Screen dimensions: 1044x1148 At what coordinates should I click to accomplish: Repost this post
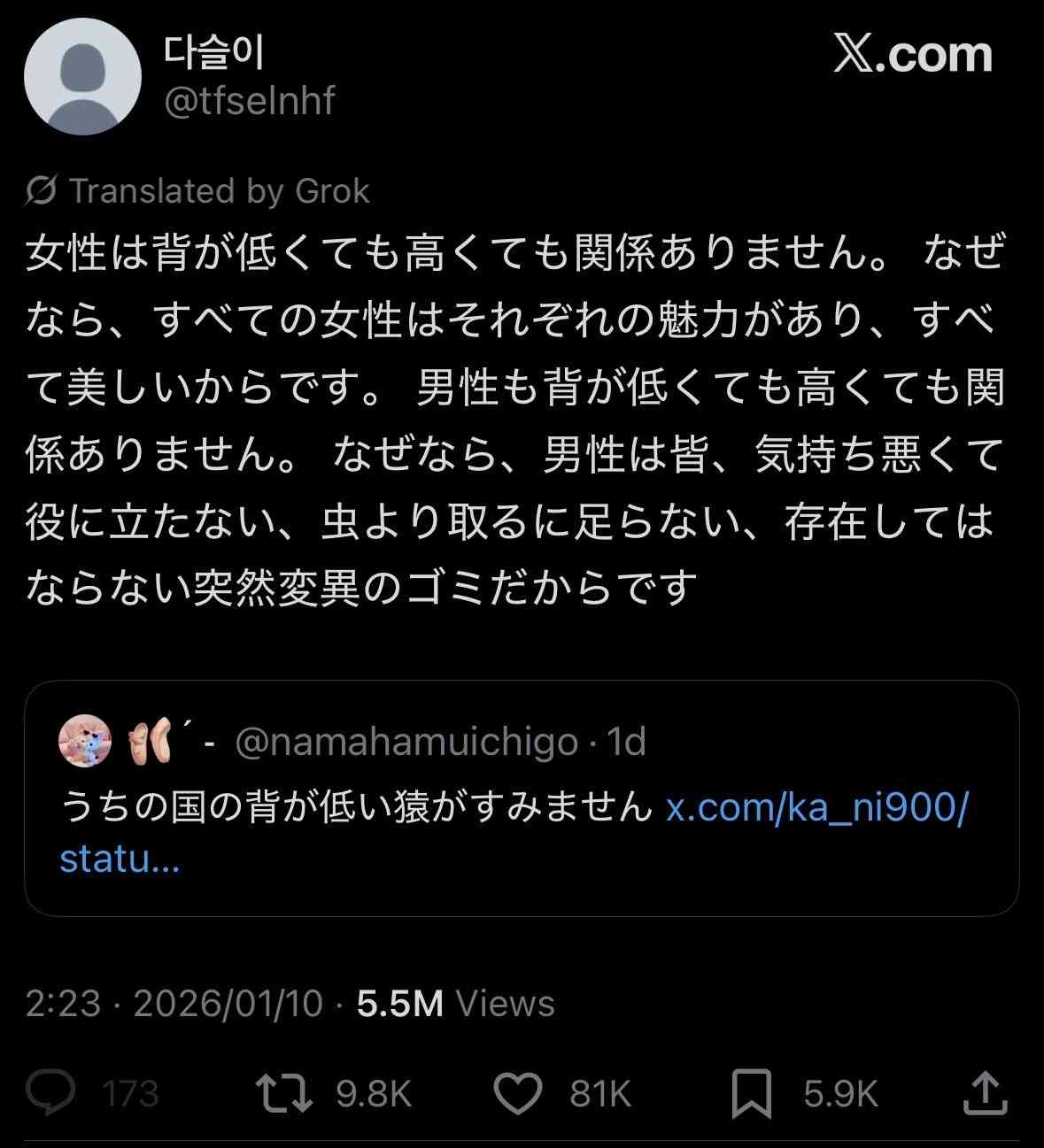tap(284, 1094)
